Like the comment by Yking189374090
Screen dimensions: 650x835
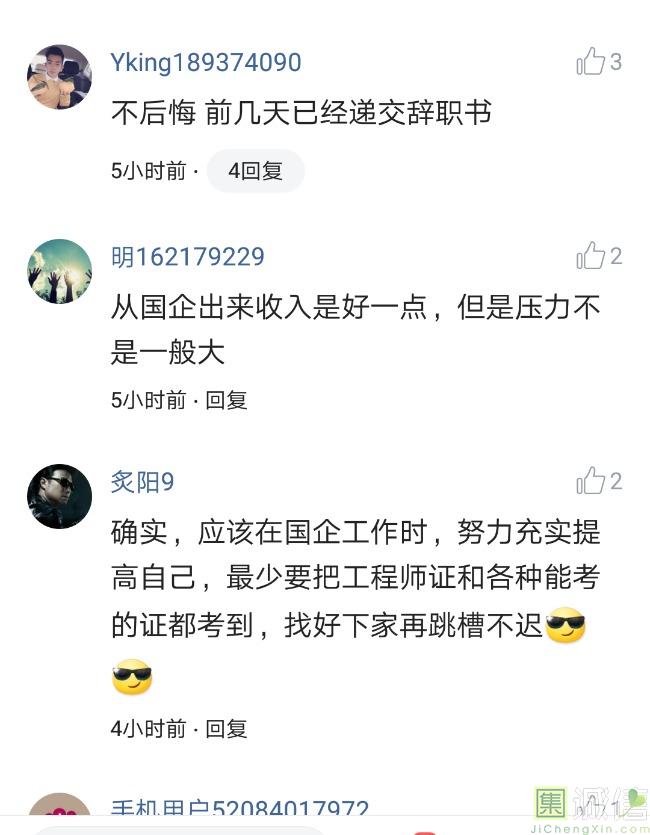(592, 62)
